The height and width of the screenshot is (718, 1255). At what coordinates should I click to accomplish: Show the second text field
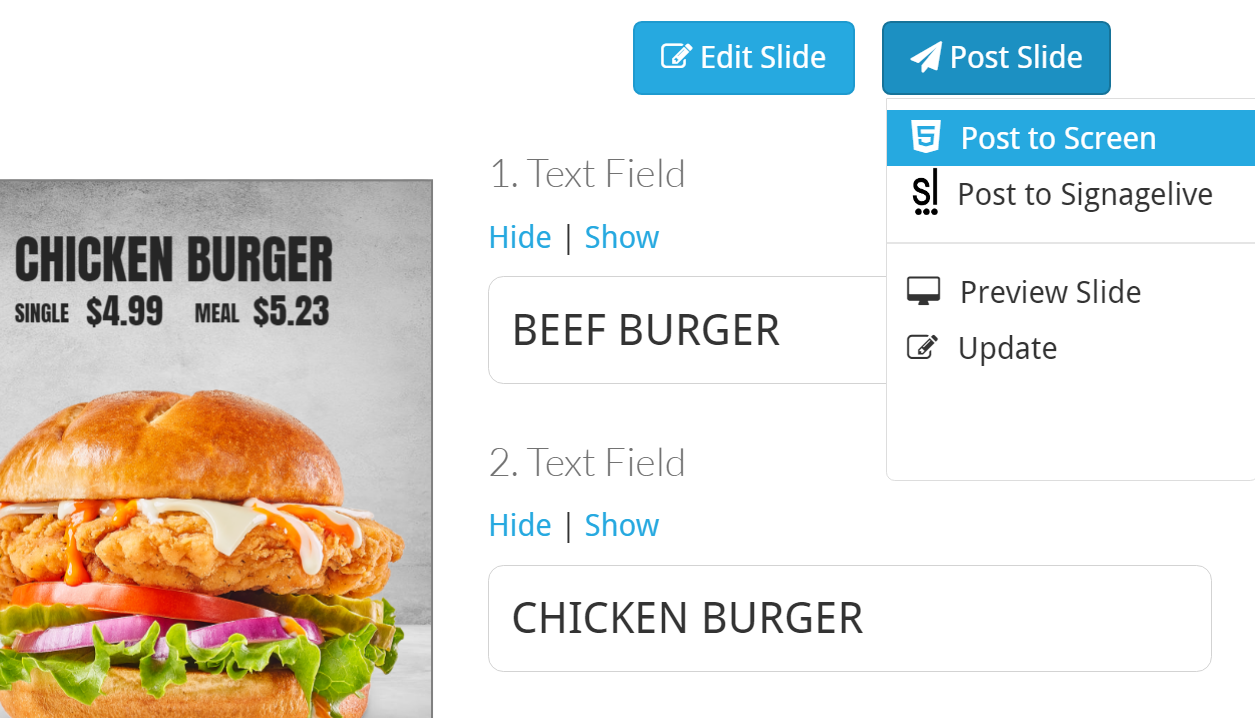click(621, 525)
